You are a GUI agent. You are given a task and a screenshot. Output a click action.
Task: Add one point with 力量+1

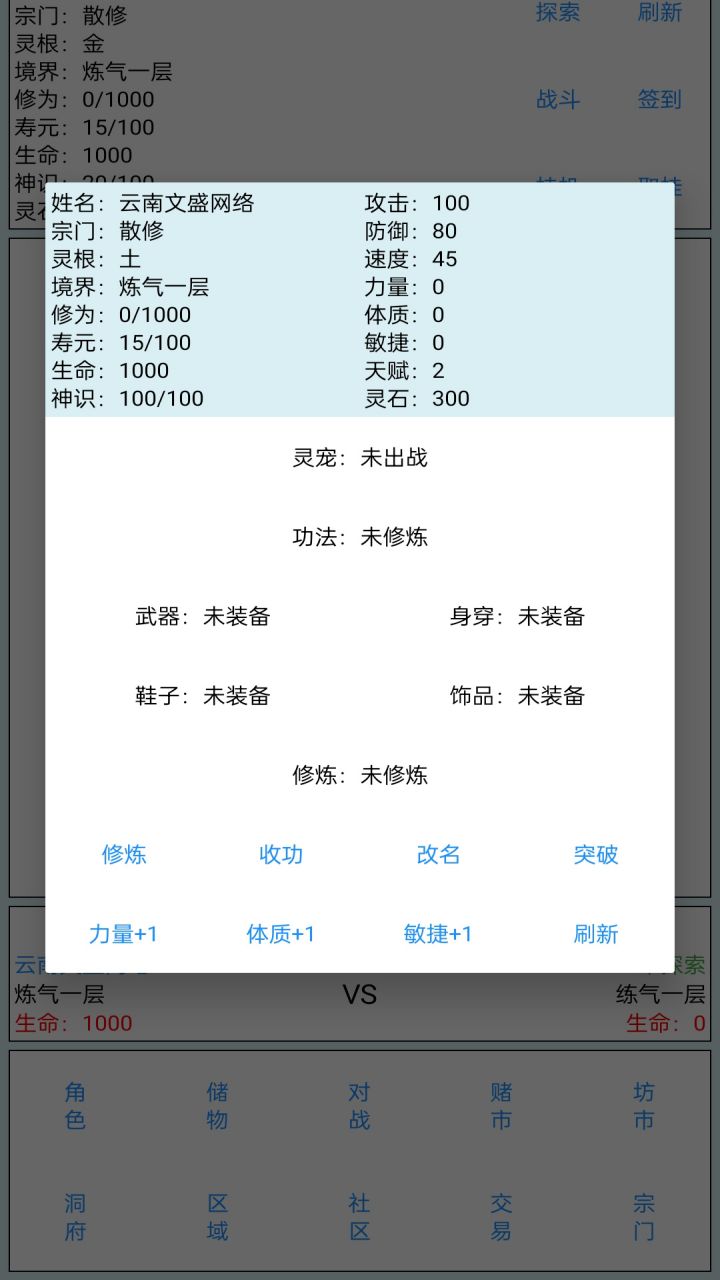(x=124, y=934)
